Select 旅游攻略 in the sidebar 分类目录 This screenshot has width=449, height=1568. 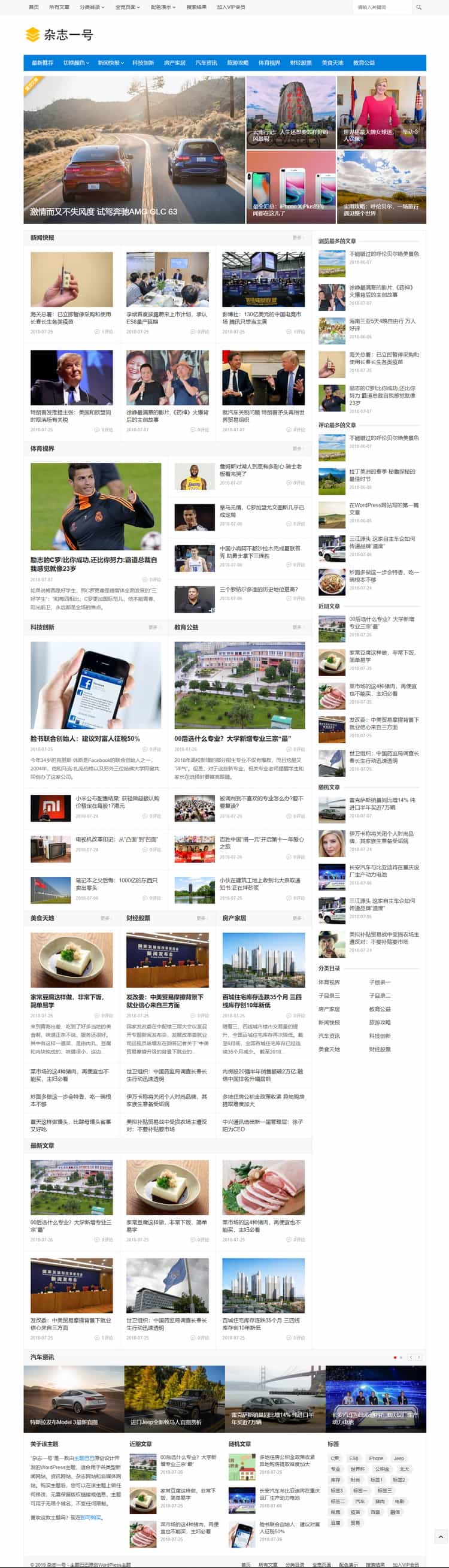380,1022
